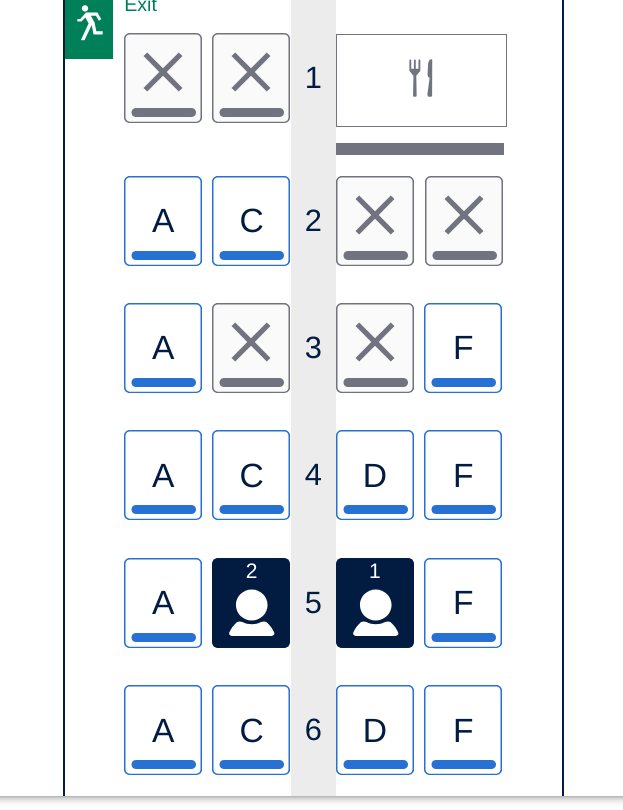Screen dimensions: 623x810
Task: Select seat D in row 6
Action: click(375, 730)
